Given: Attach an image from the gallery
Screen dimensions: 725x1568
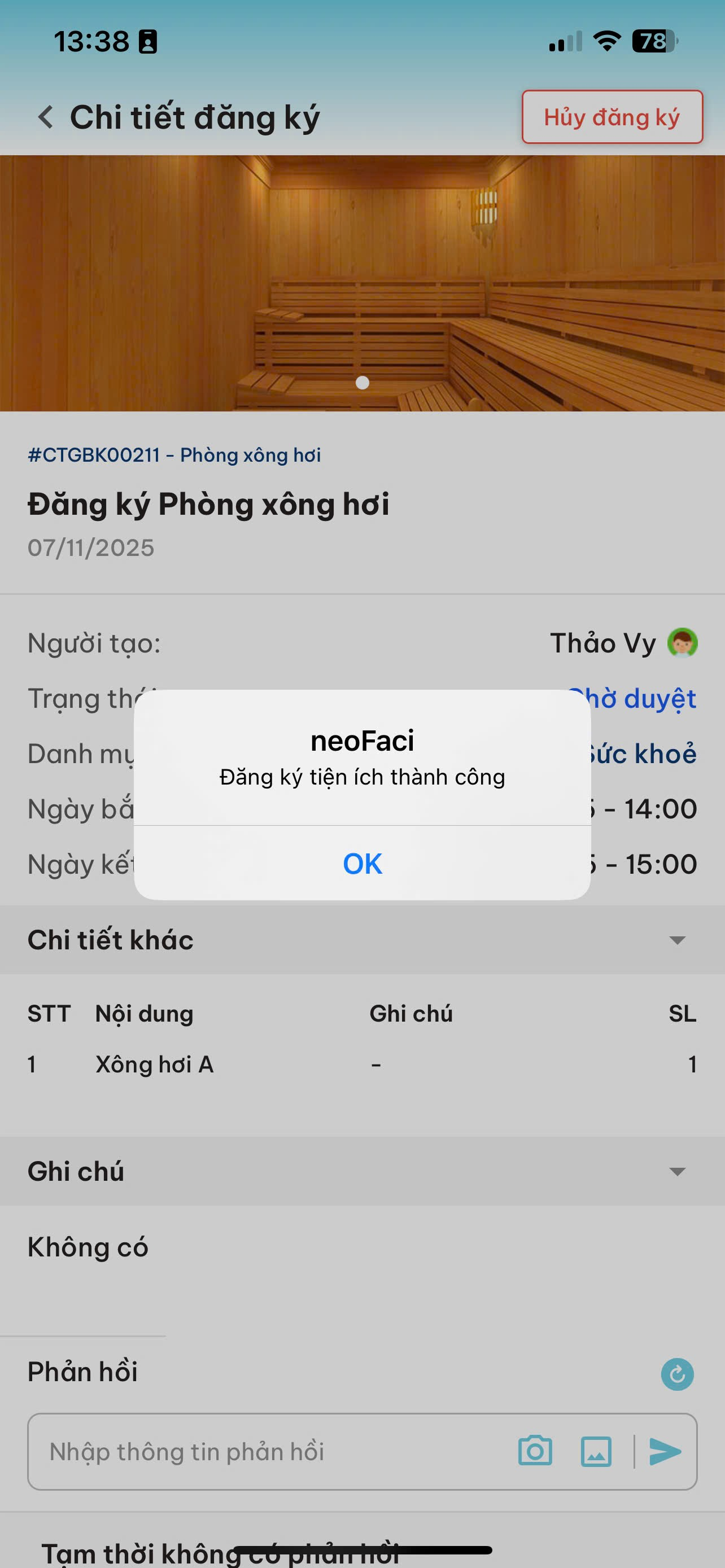Looking at the screenshot, I should click(596, 1452).
